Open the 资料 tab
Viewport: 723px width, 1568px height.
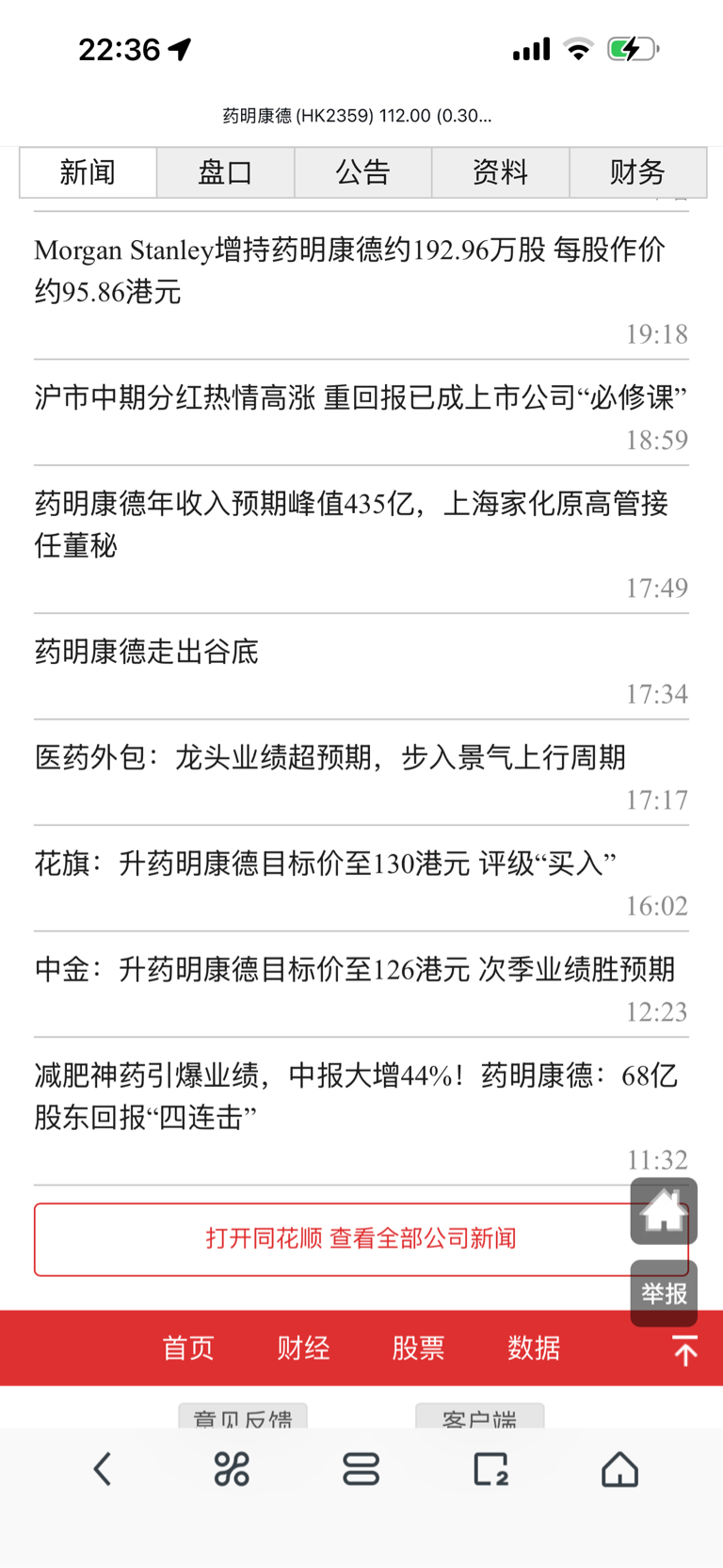click(500, 172)
